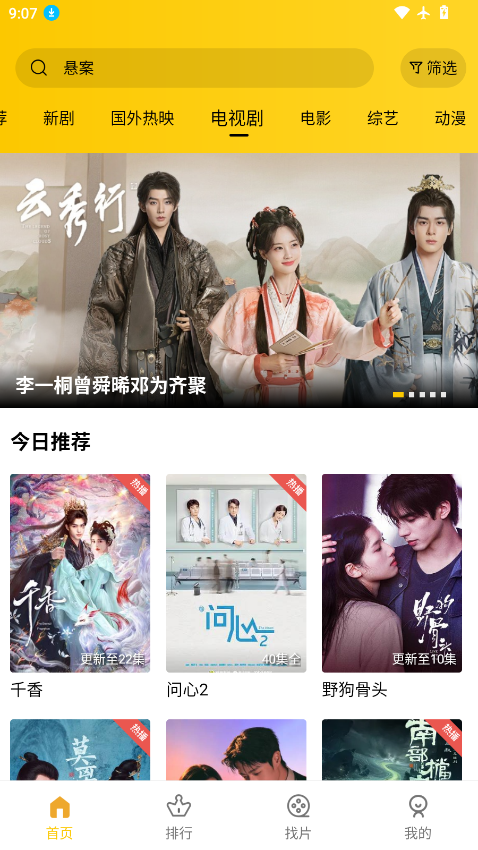This screenshot has width=478, height=850.
Task: Switch to 排行 in bottom navigation
Action: tap(179, 817)
